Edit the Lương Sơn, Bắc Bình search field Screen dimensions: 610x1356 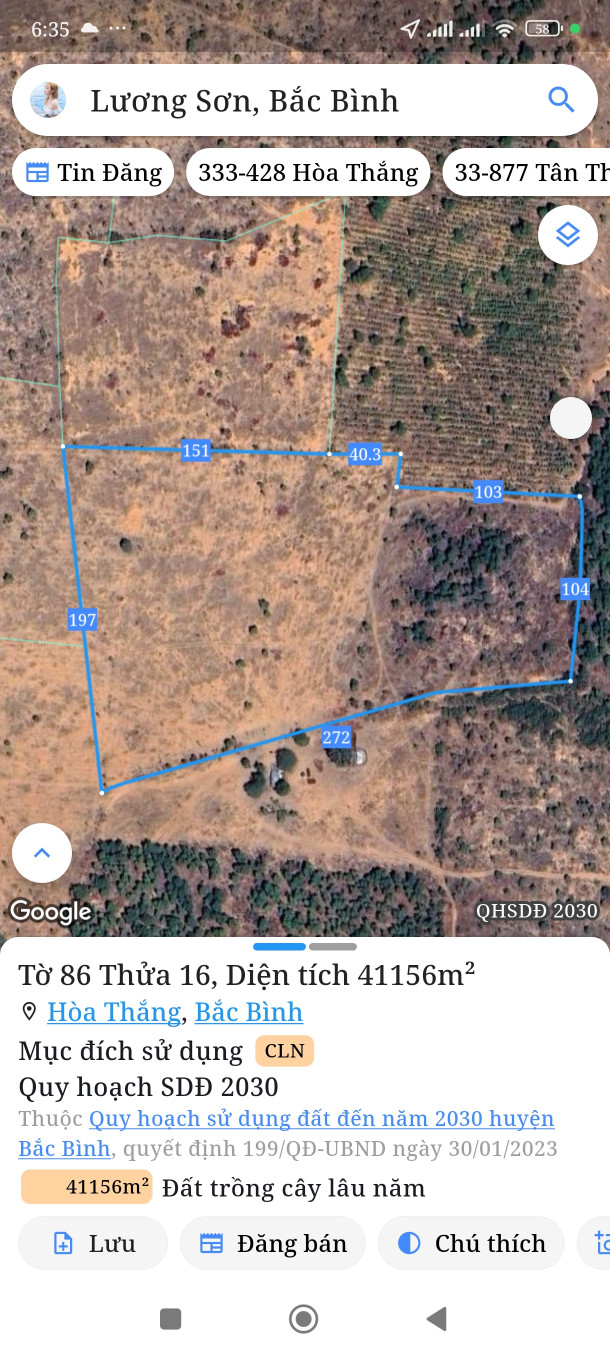pos(300,101)
